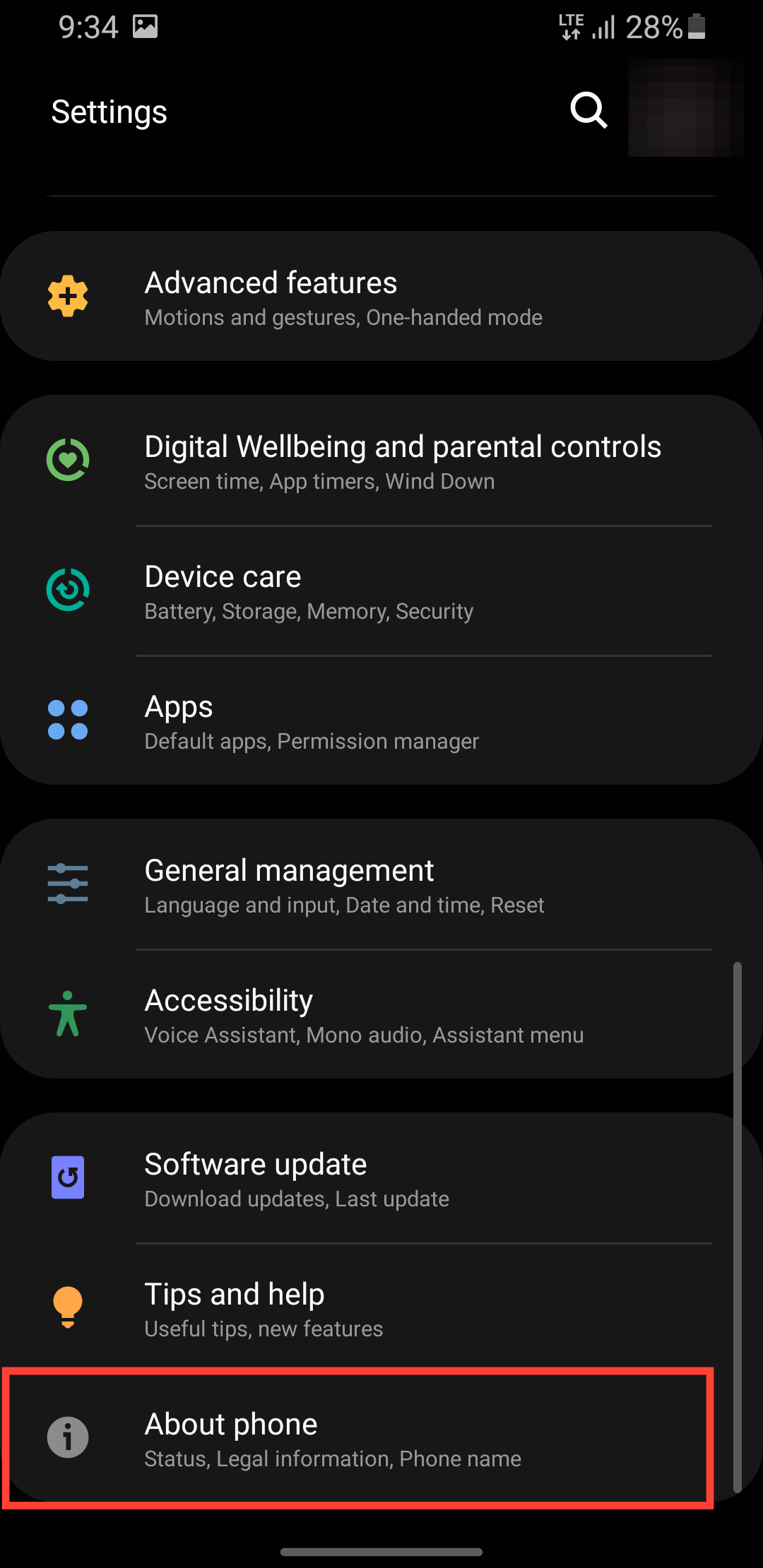Click the General management sliders icon
This screenshot has width=763, height=1568.
[x=69, y=883]
